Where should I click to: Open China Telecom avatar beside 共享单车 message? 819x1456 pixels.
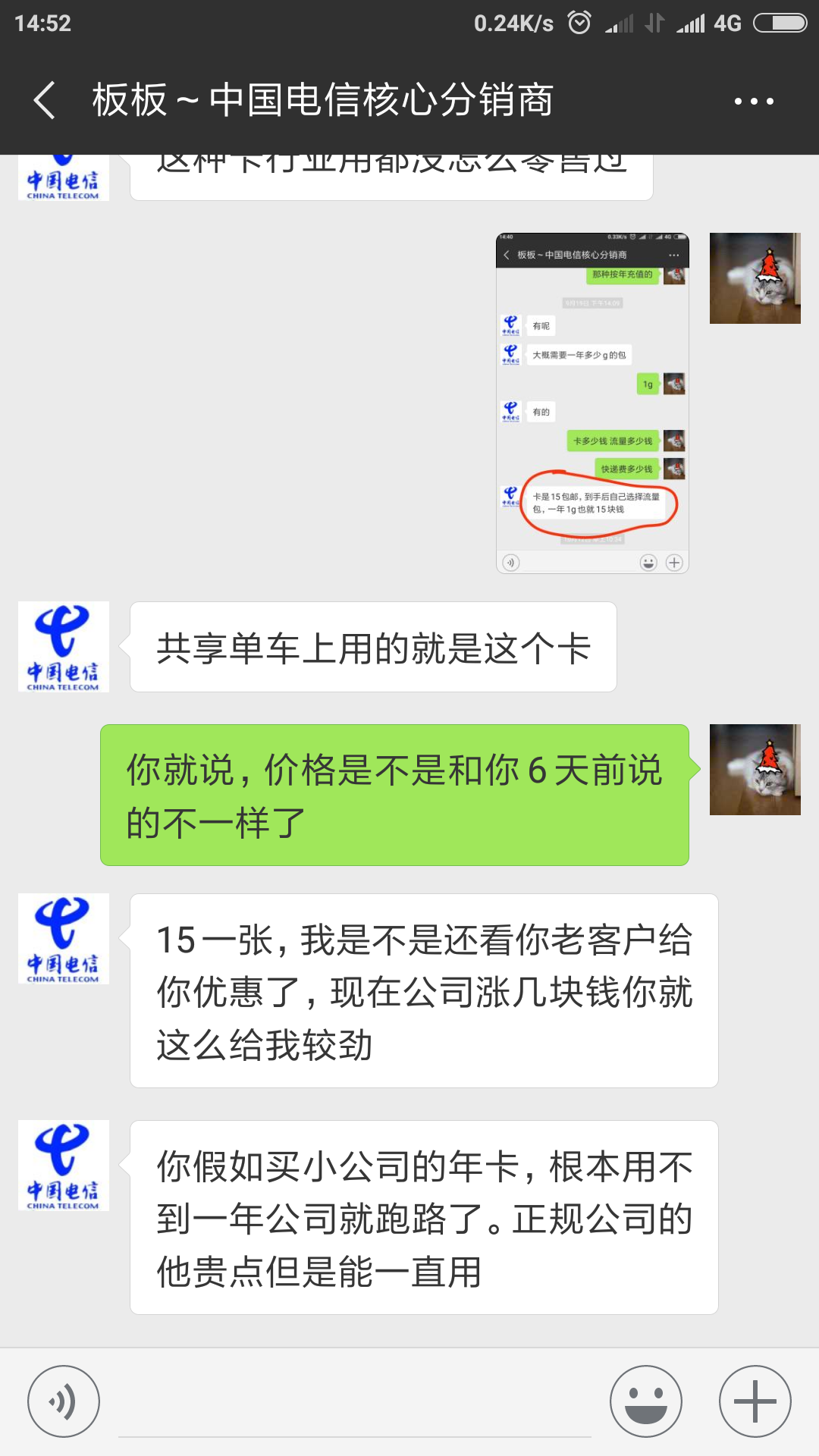64,647
